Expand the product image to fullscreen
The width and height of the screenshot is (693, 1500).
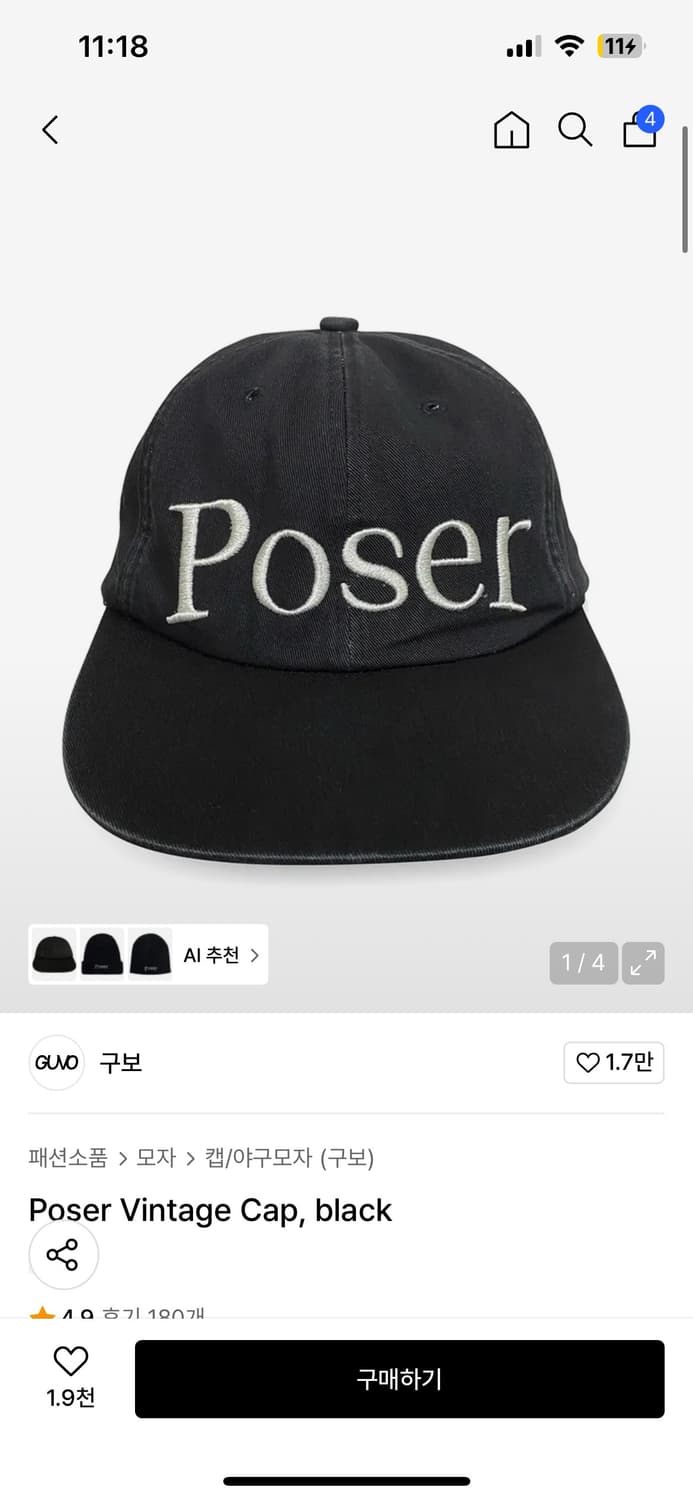(x=643, y=963)
